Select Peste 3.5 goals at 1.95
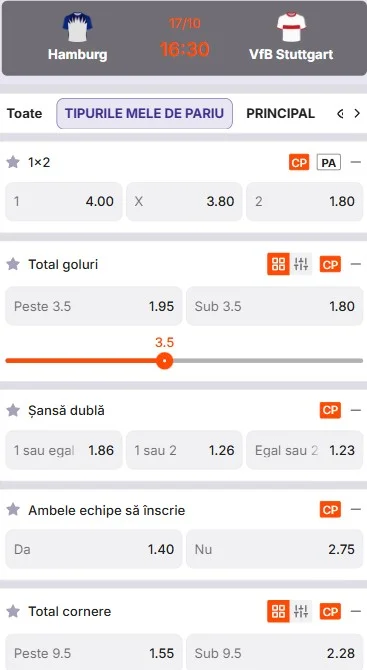Screen dimensions: 367x670 coord(94,306)
